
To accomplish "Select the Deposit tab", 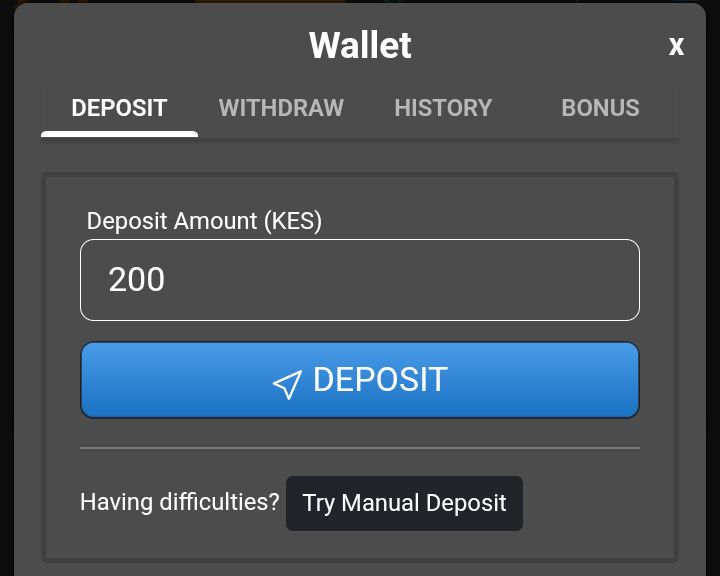I will click(119, 108).
